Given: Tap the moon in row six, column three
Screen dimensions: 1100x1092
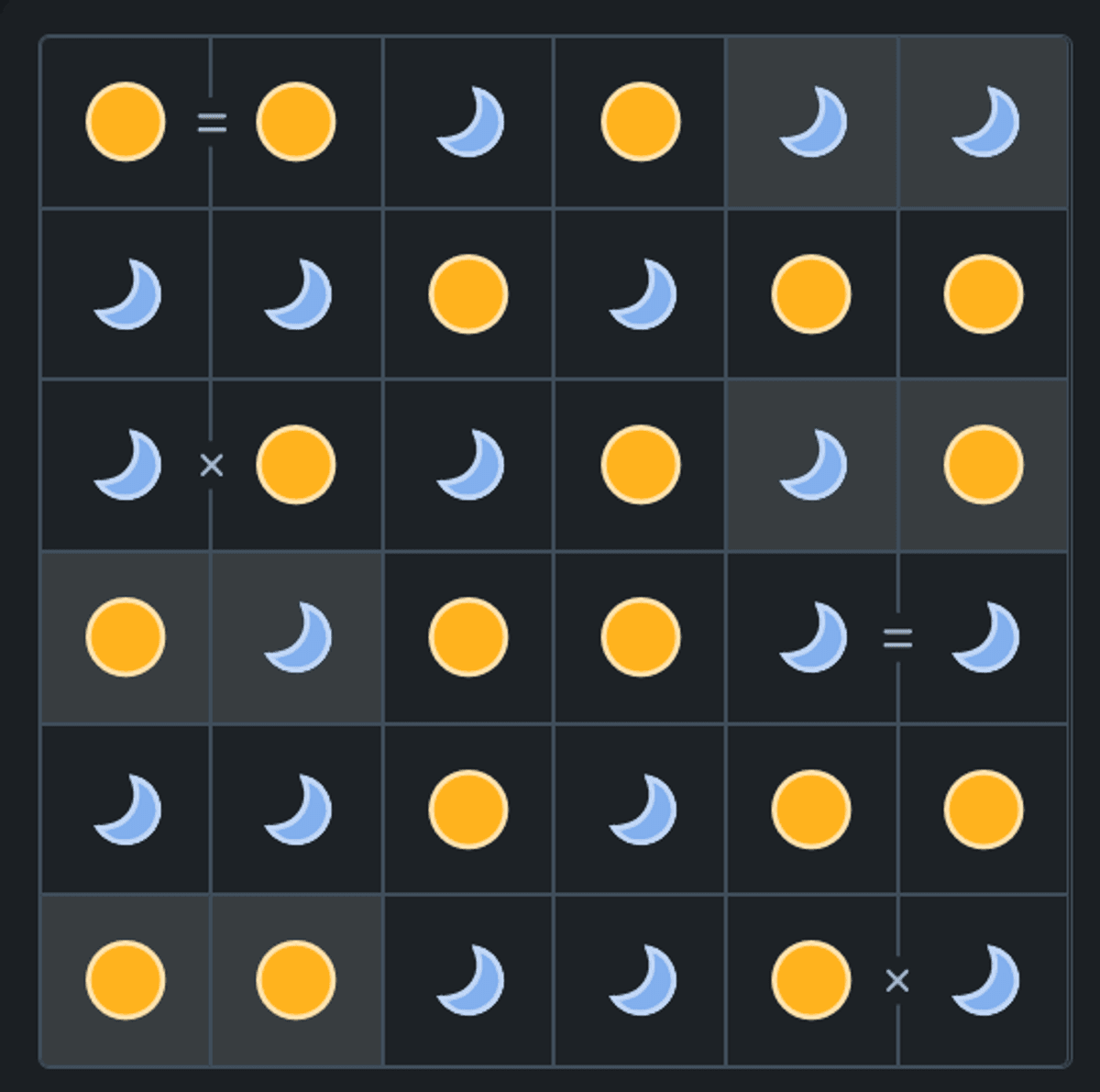Looking at the screenshot, I should tap(471, 980).
